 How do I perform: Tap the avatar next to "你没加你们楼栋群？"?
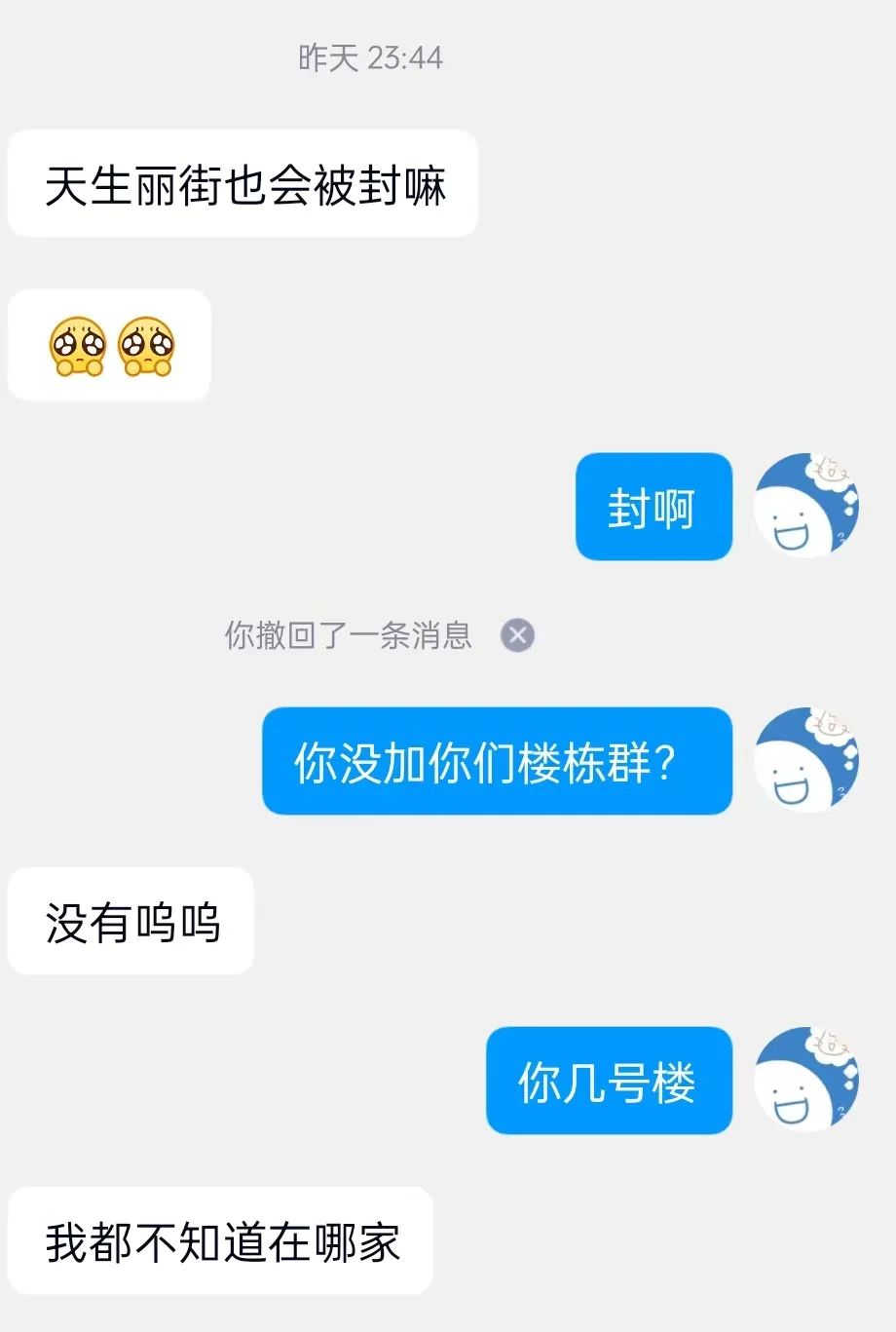click(806, 760)
